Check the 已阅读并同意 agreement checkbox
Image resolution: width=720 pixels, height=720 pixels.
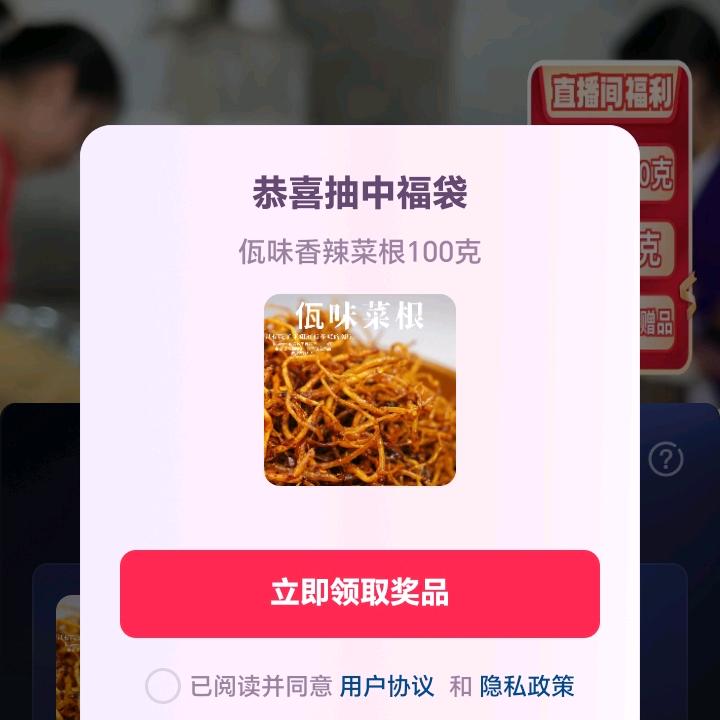pos(163,686)
